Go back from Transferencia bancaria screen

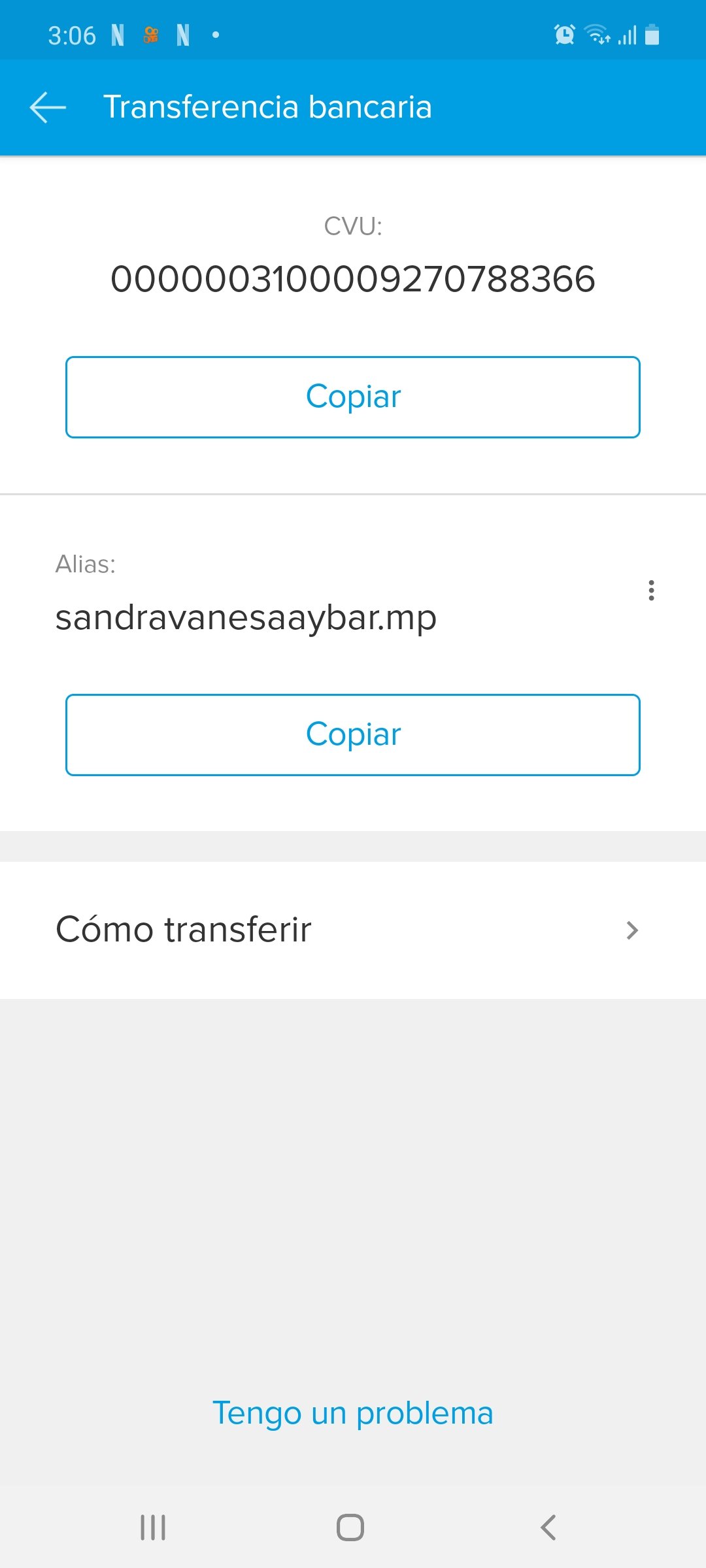pyautogui.click(x=48, y=107)
